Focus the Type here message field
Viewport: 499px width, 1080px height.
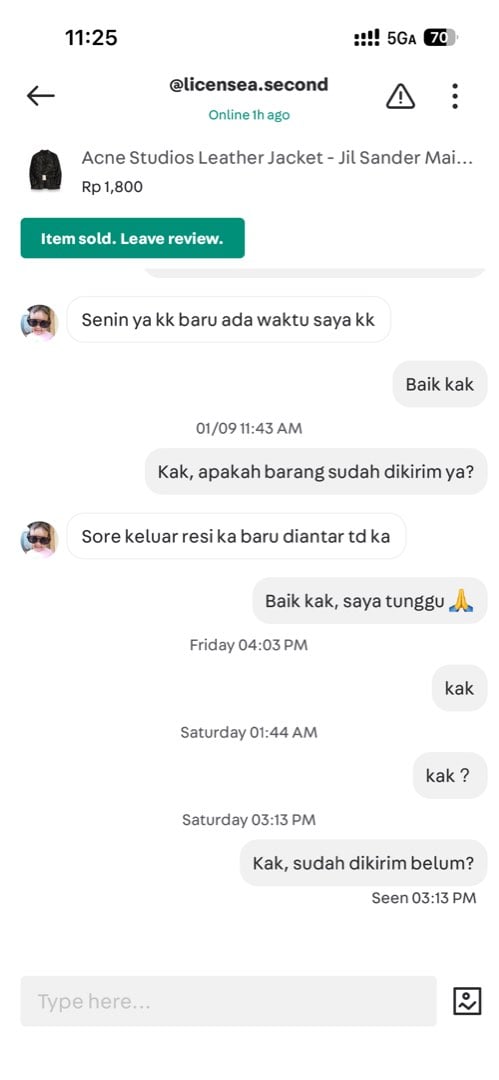tap(229, 1001)
